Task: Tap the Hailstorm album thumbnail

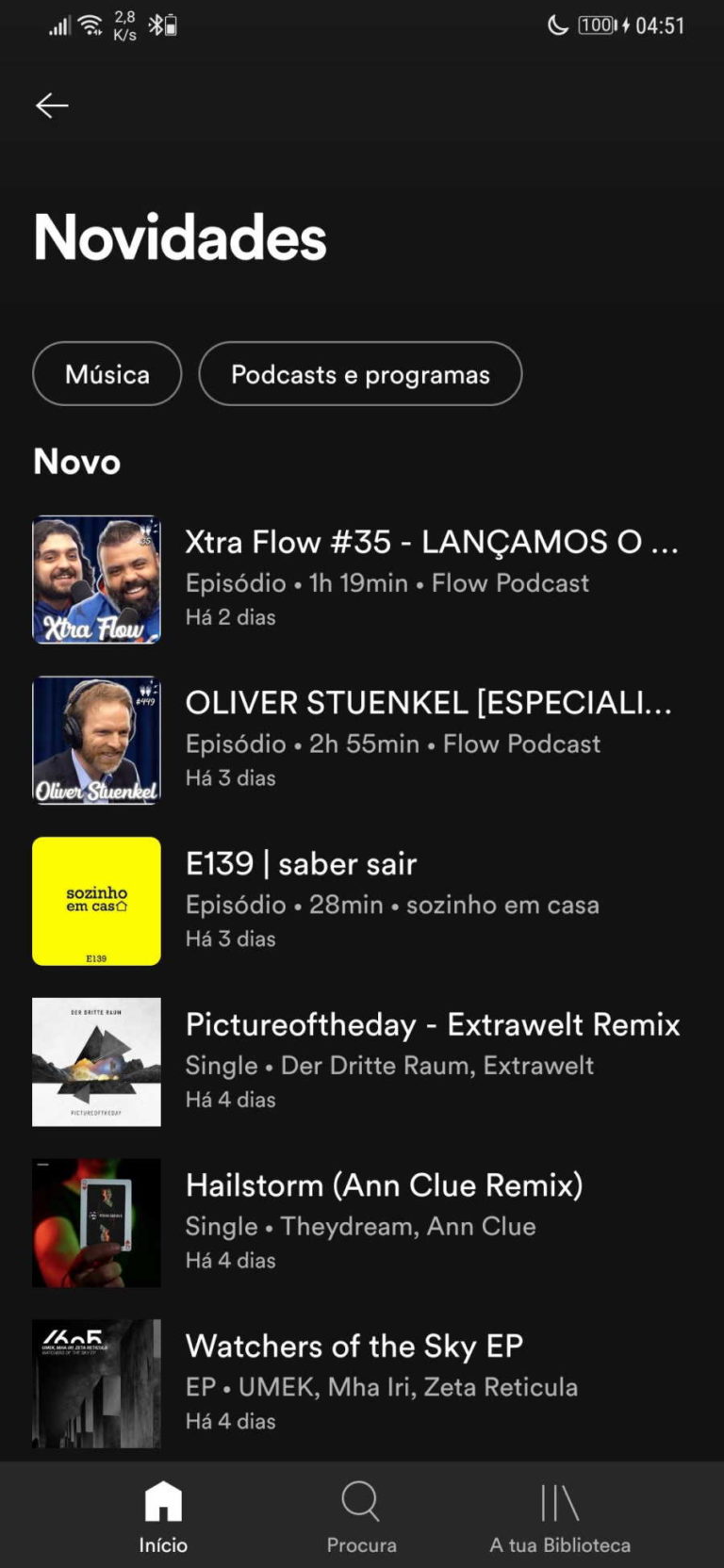Action: click(x=96, y=1222)
